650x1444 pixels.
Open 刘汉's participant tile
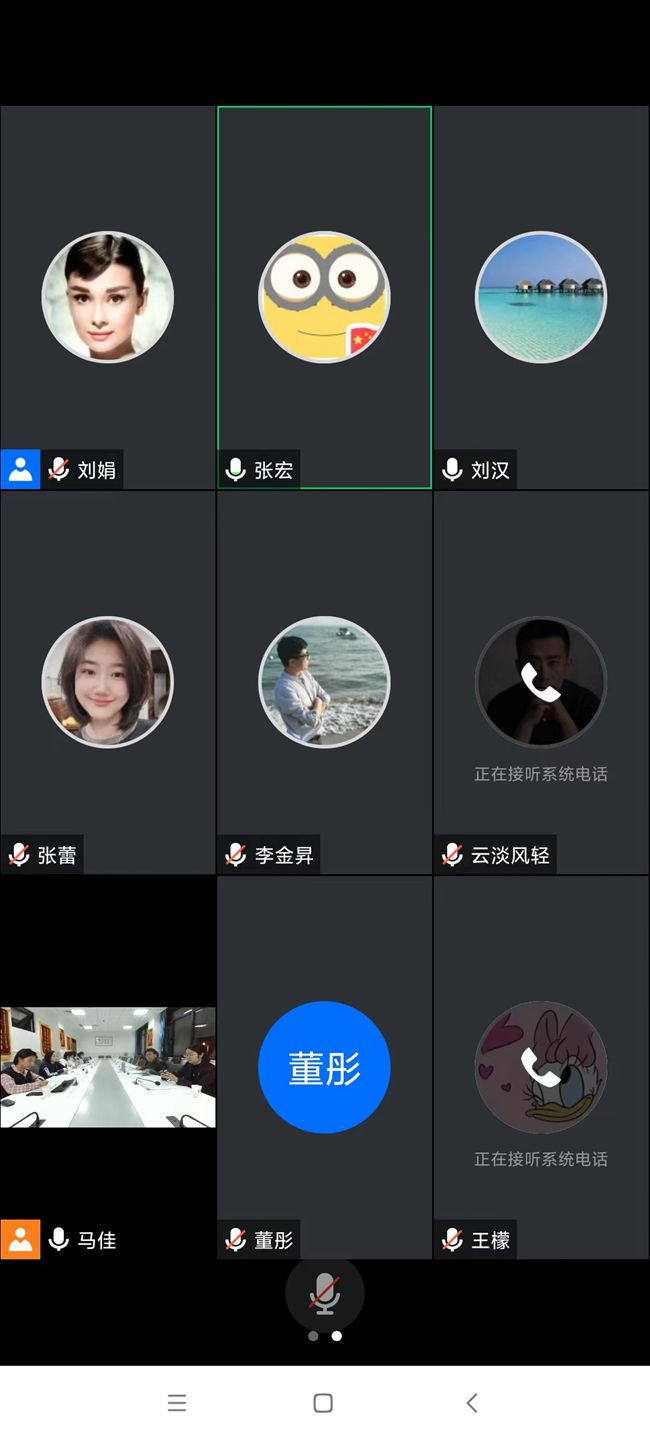coord(541,297)
